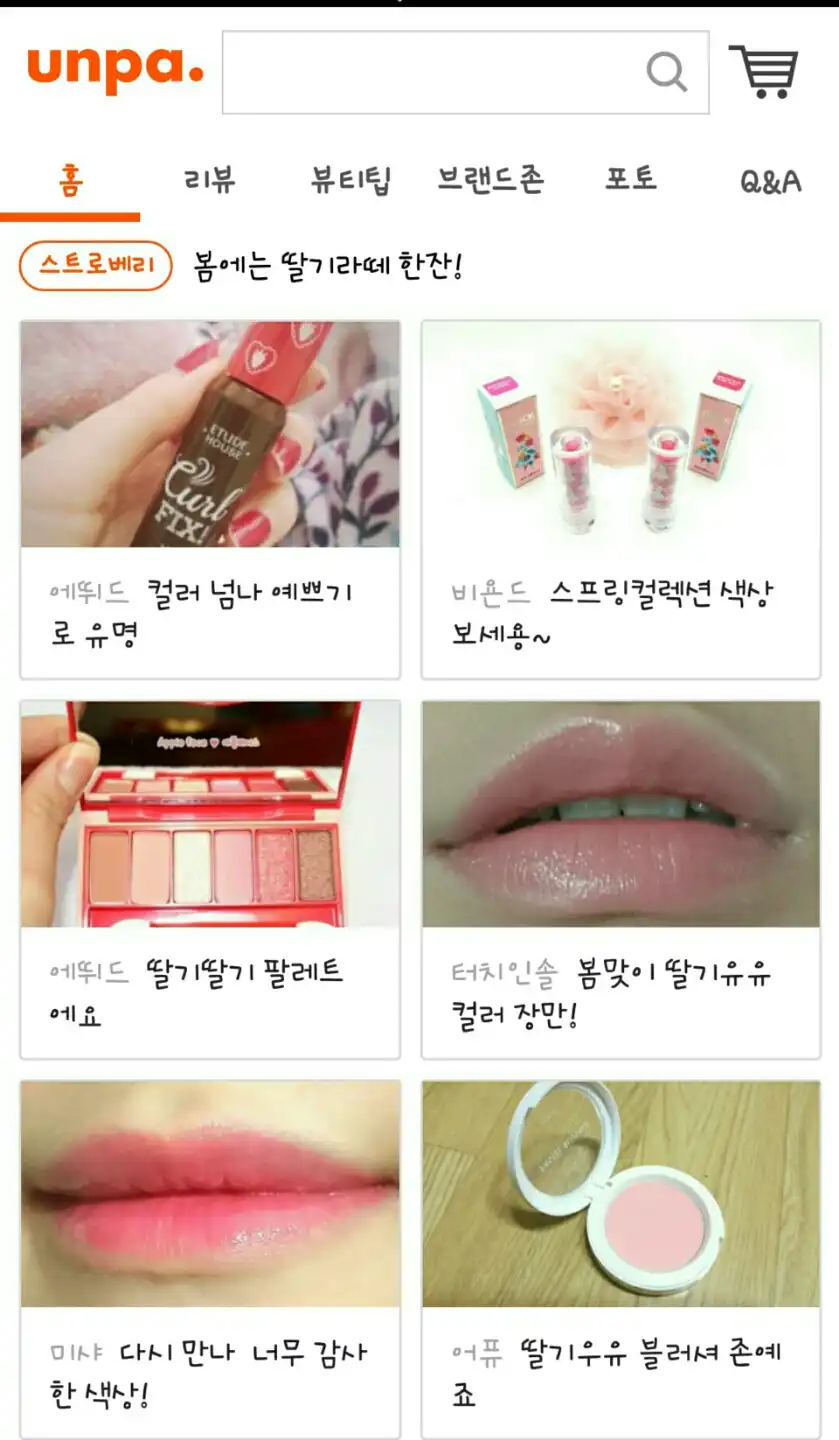View the 비욘드 스프링컬렉션 card
This screenshot has width=839, height=1440.
620,498
